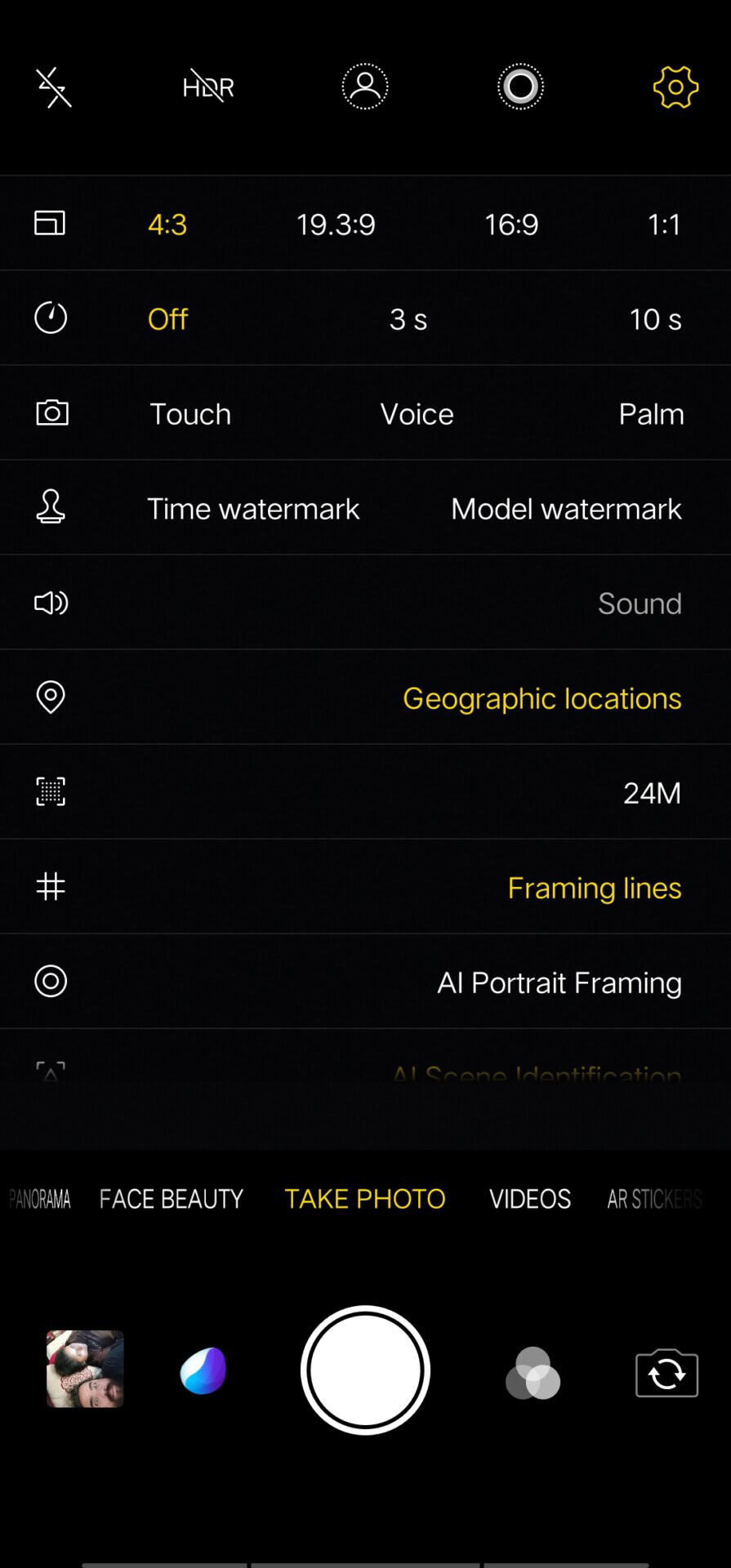Turn on Time watermark
Viewport: 731px width, 1568px height.
[x=253, y=509]
